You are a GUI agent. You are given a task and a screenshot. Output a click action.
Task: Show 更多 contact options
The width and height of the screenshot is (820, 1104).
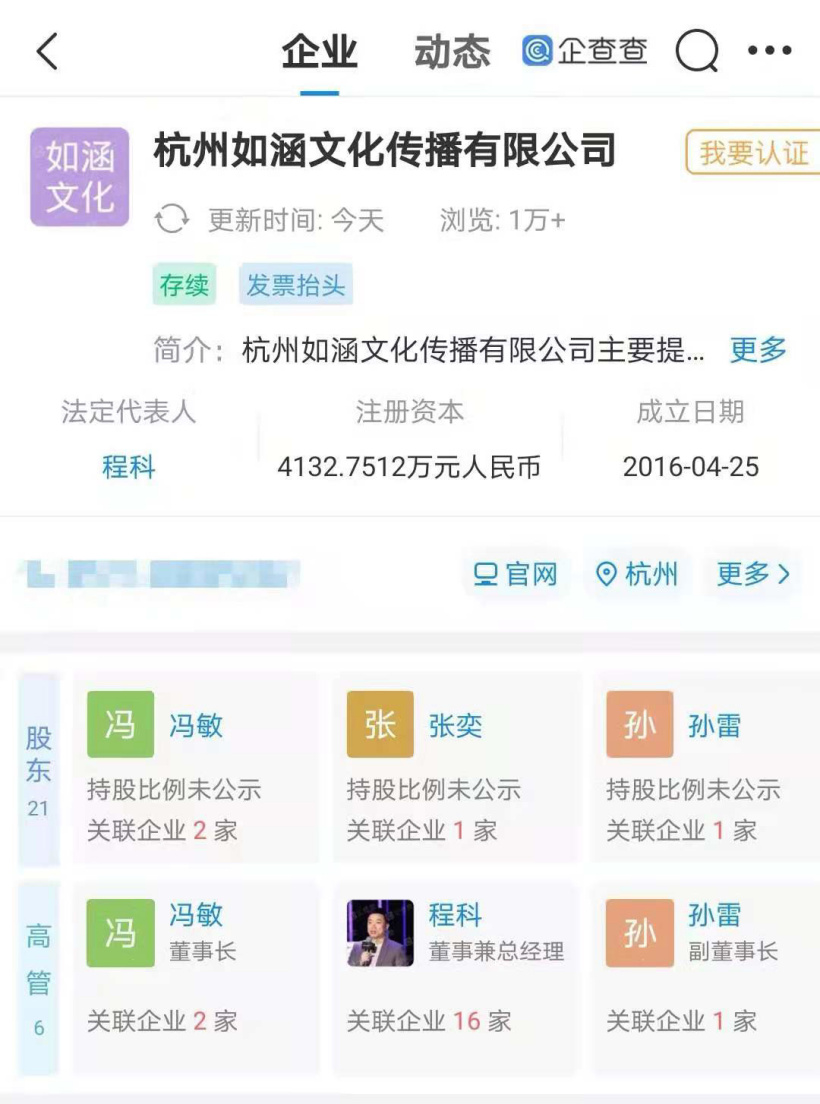(753, 574)
